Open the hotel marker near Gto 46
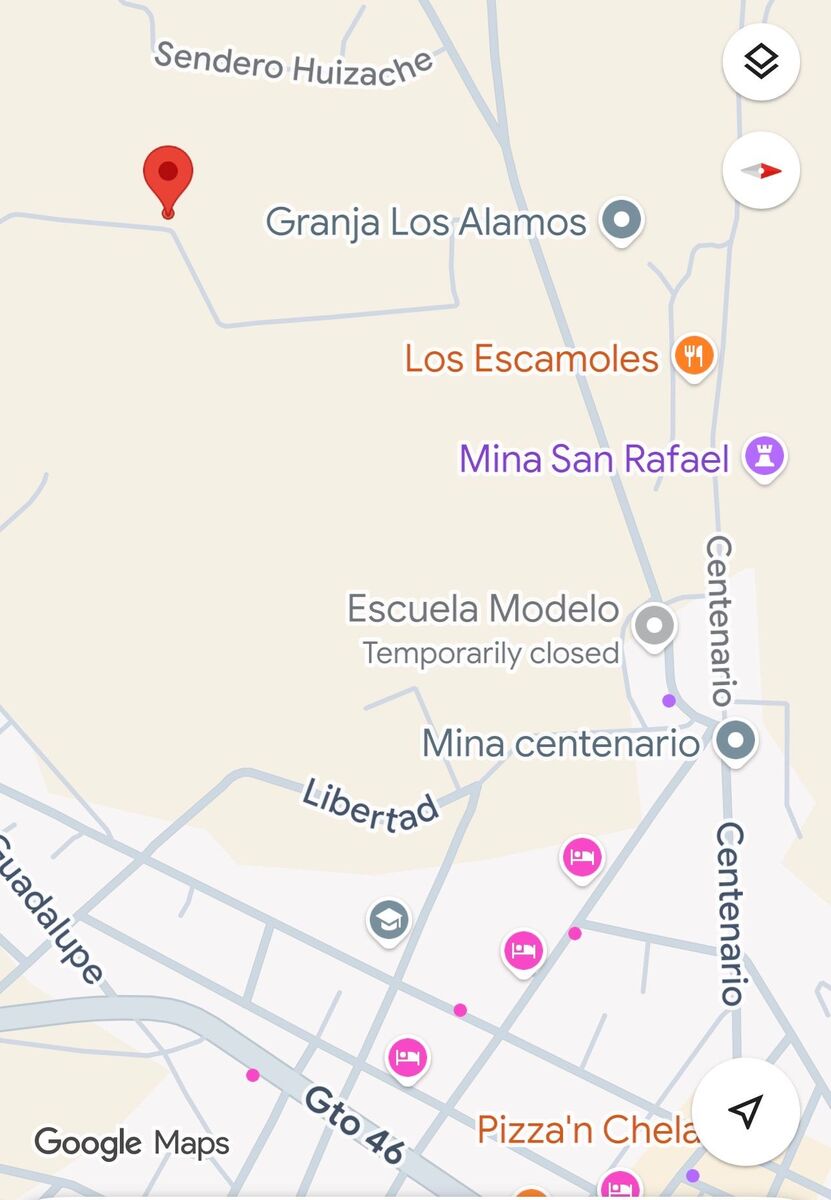The width and height of the screenshot is (831, 1200). click(x=407, y=1057)
